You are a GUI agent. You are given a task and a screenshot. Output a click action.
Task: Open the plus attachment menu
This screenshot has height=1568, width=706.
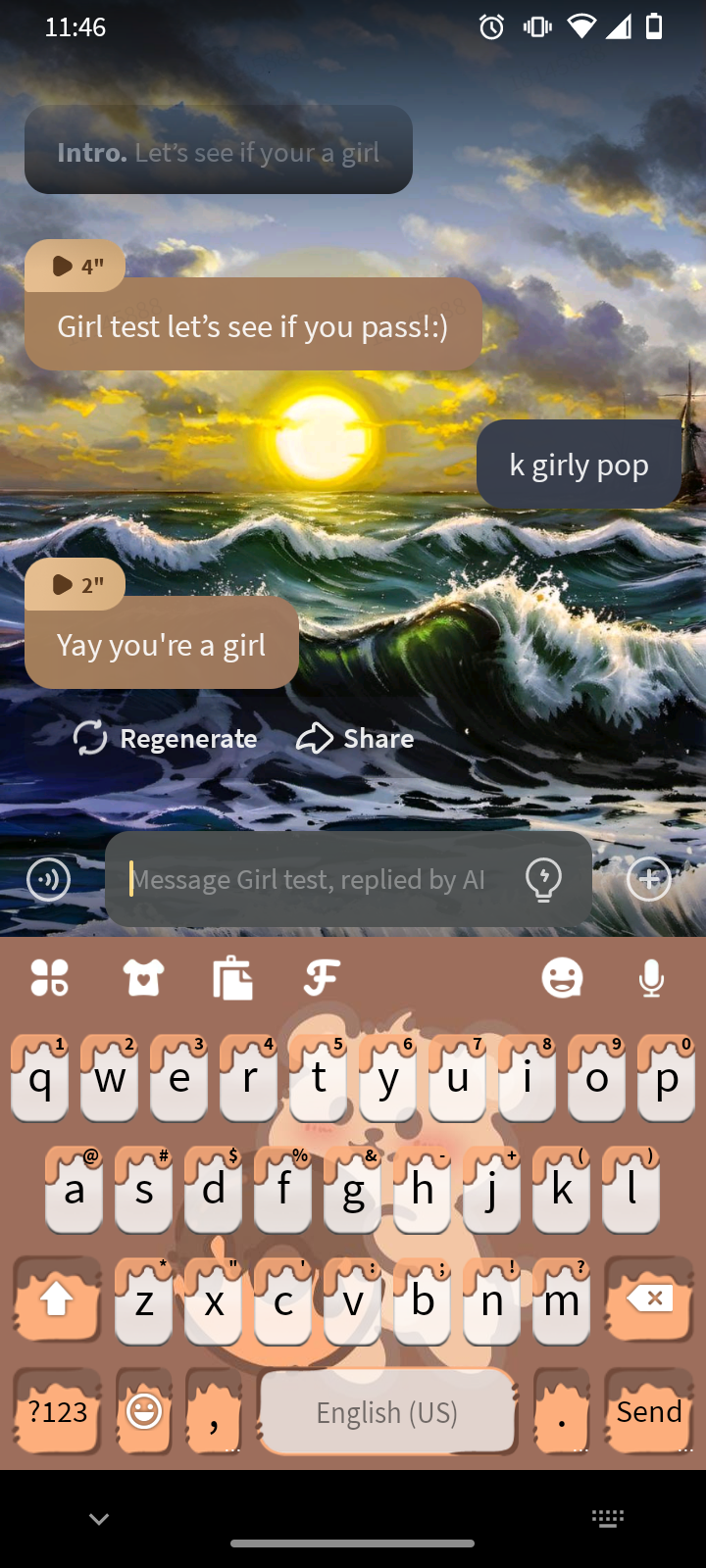coord(648,879)
